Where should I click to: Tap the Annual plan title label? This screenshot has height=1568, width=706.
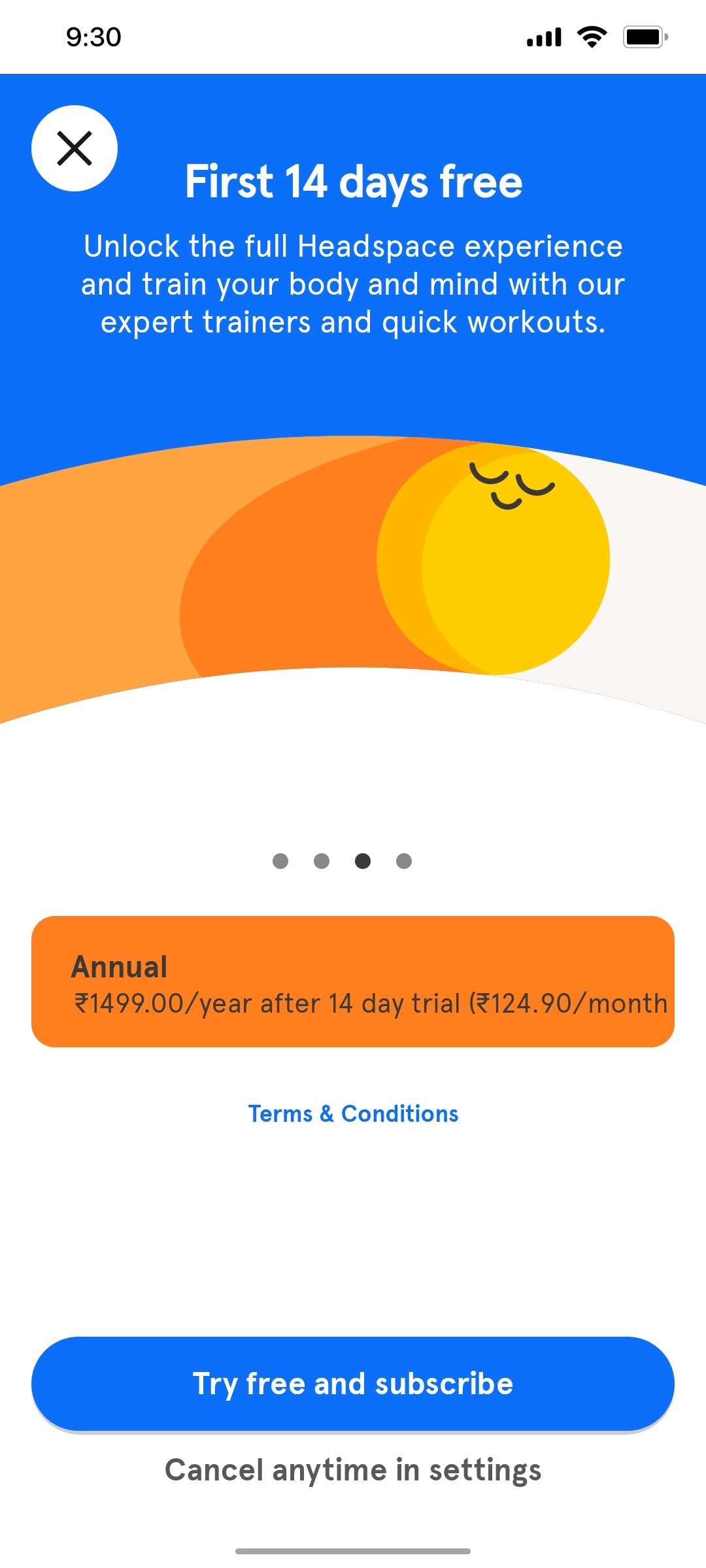point(120,966)
